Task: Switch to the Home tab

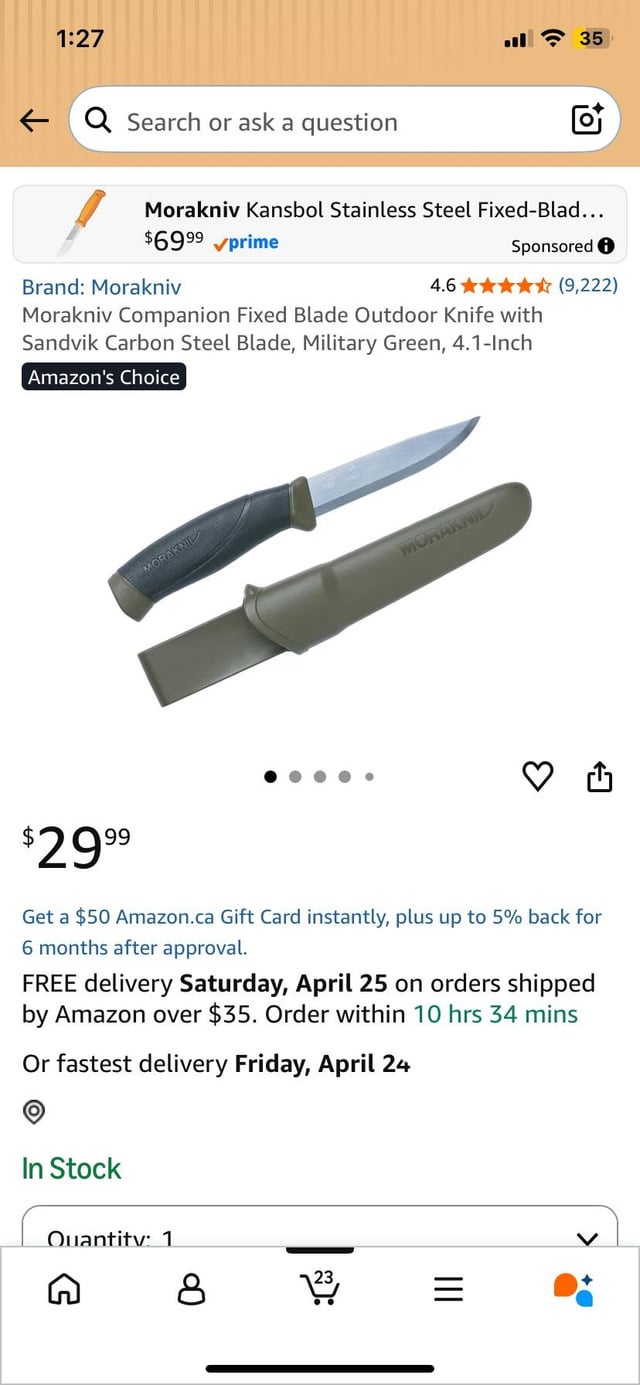Action: click(x=63, y=1290)
